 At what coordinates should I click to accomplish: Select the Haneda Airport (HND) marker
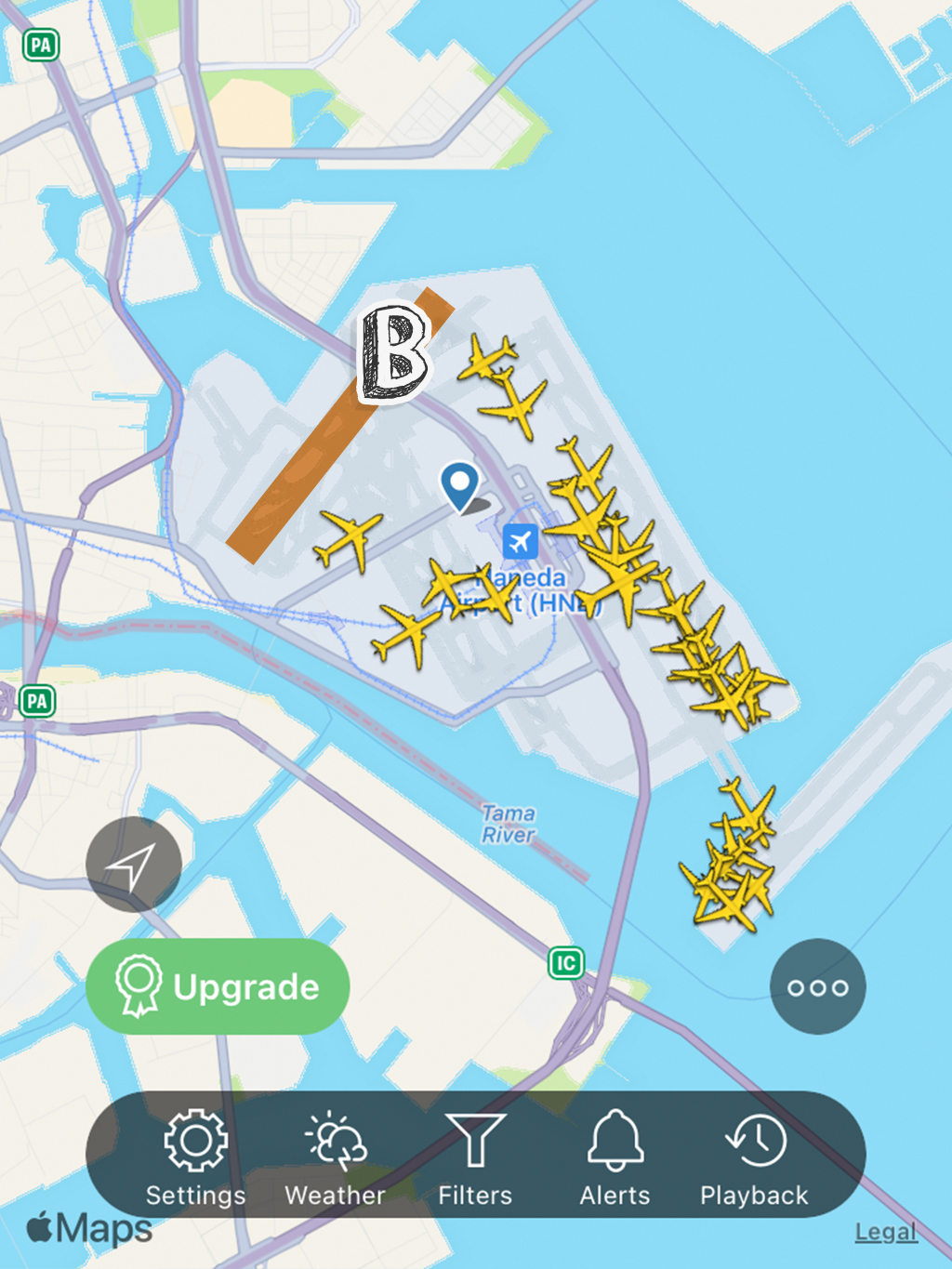[x=520, y=541]
